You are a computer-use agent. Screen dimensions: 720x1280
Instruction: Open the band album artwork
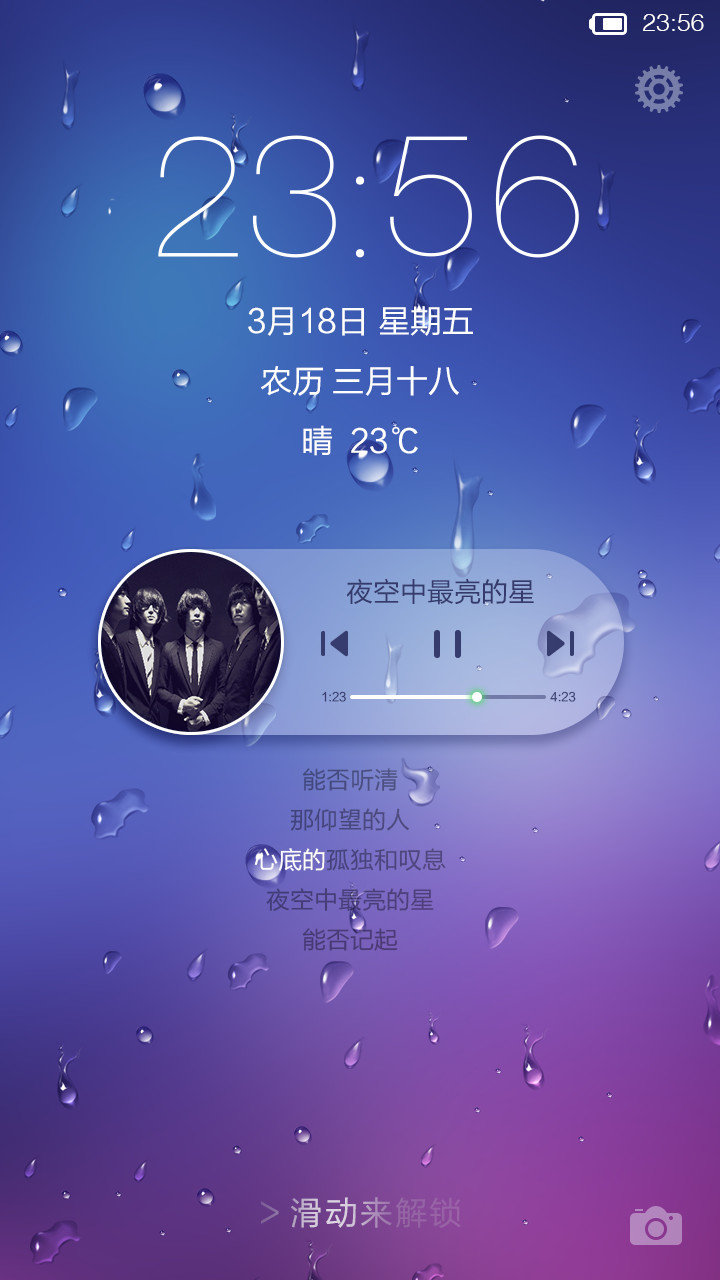(x=191, y=642)
